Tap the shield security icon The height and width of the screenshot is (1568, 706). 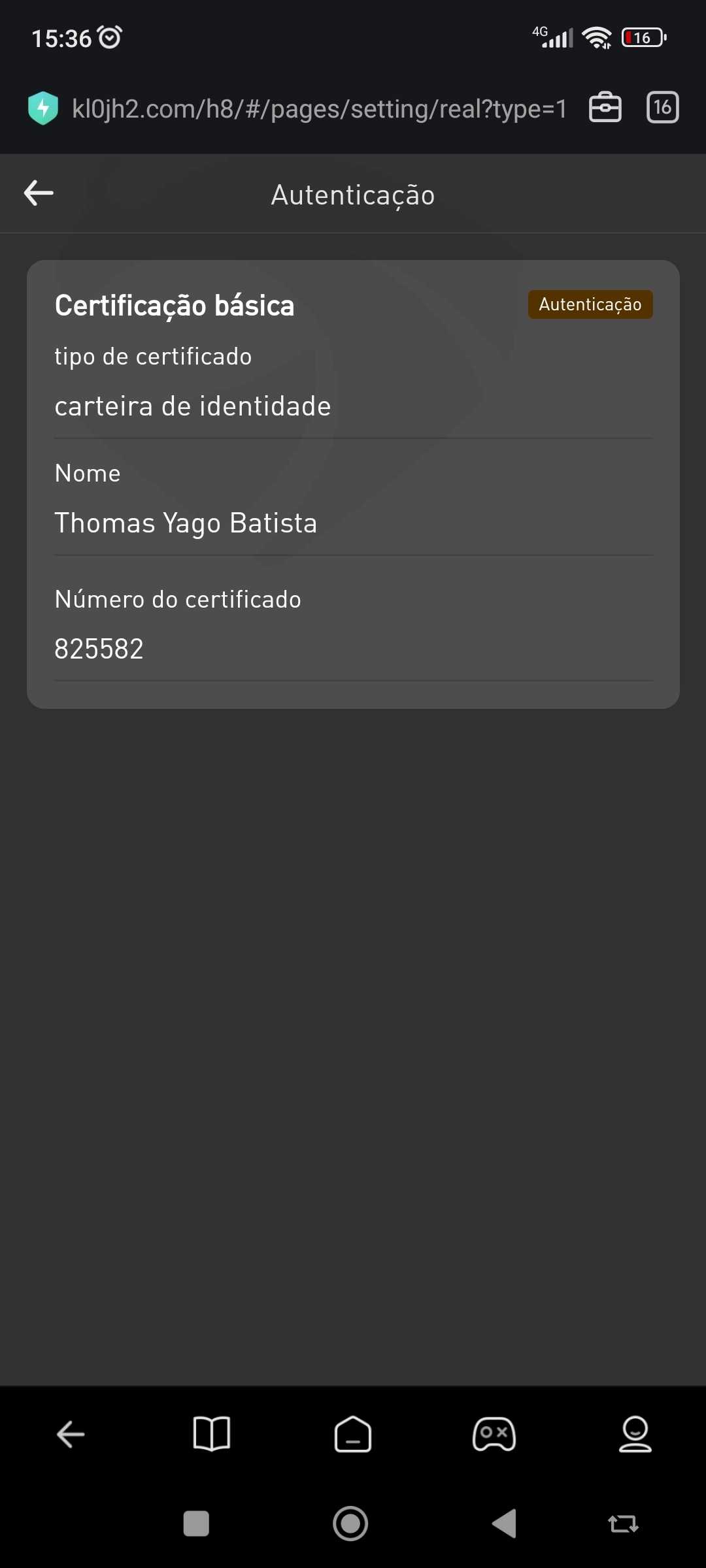coord(43,108)
